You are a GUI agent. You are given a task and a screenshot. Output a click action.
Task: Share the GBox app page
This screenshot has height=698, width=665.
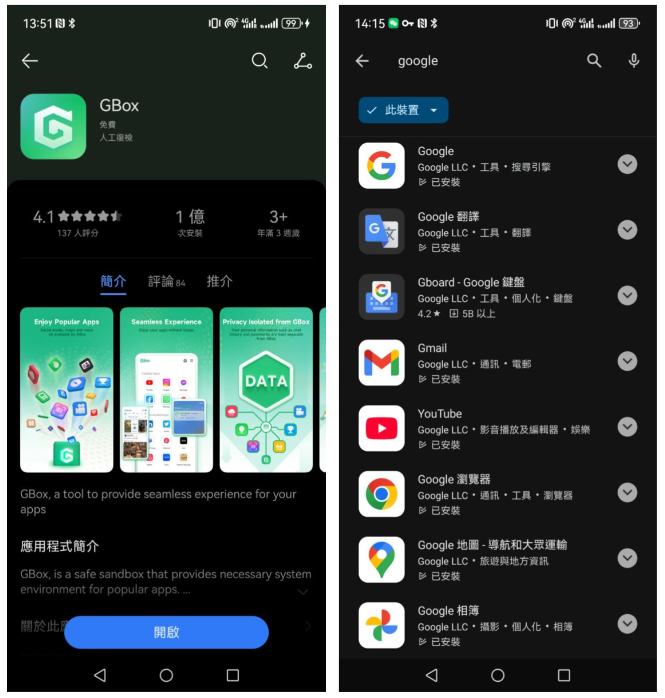[x=303, y=61]
